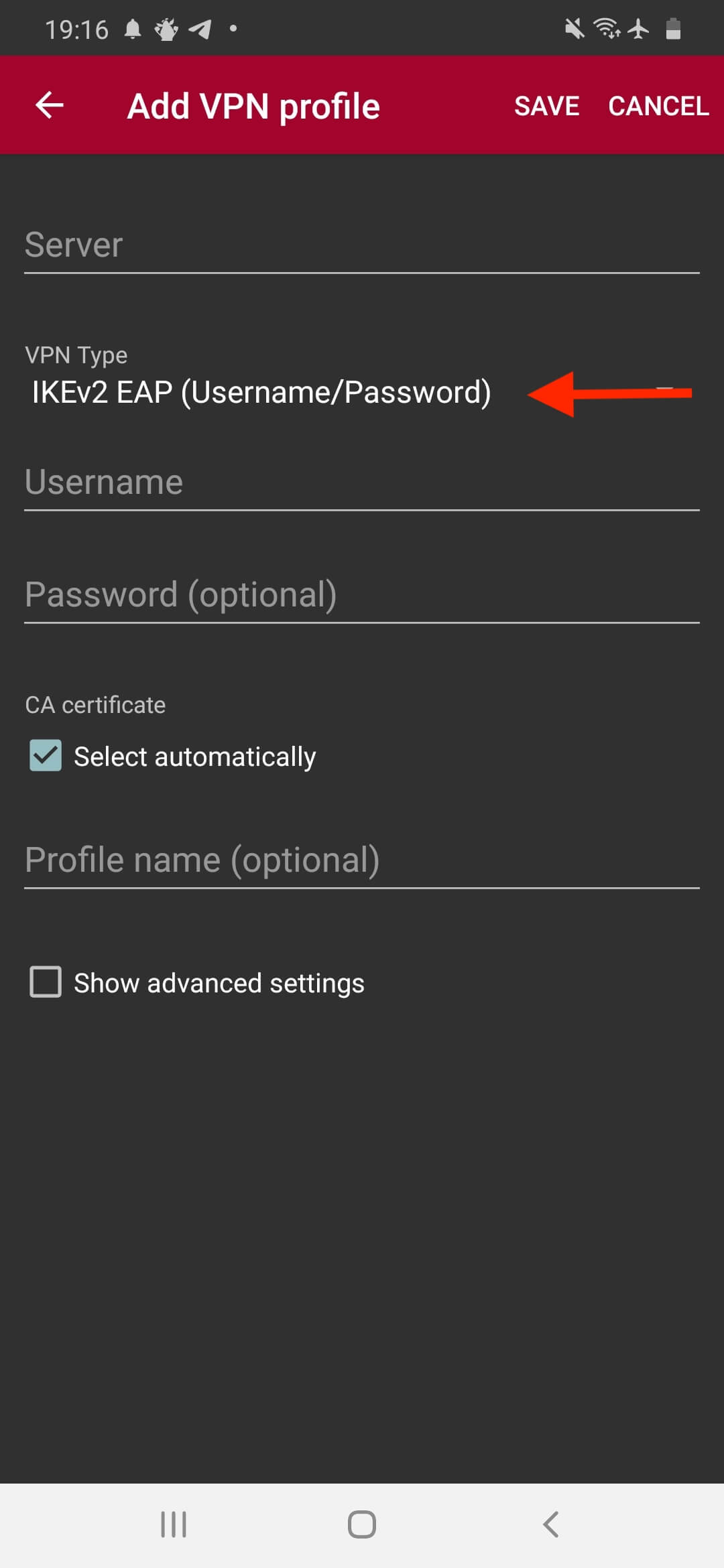Cancel adding the VPN profile

[x=658, y=106]
